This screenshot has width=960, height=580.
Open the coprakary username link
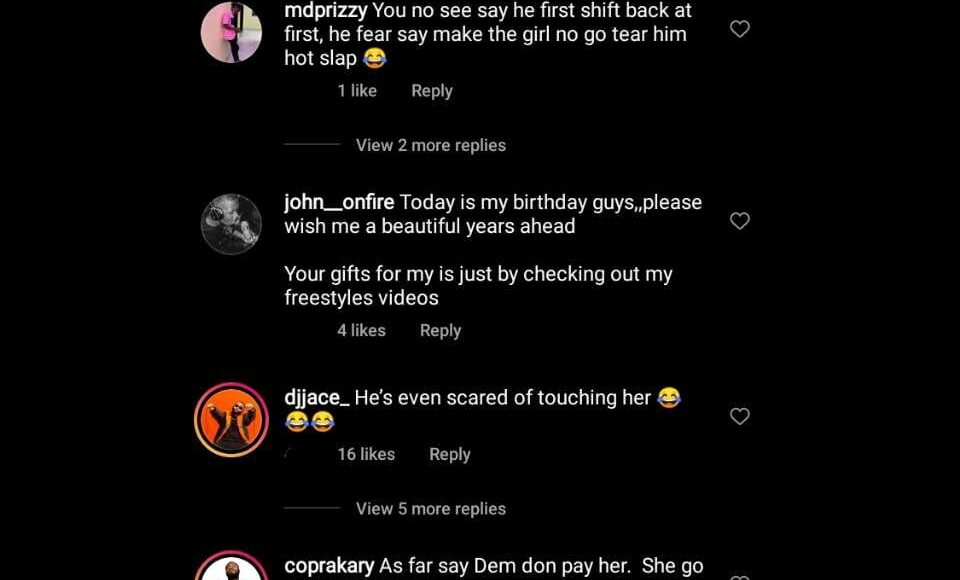[329, 566]
